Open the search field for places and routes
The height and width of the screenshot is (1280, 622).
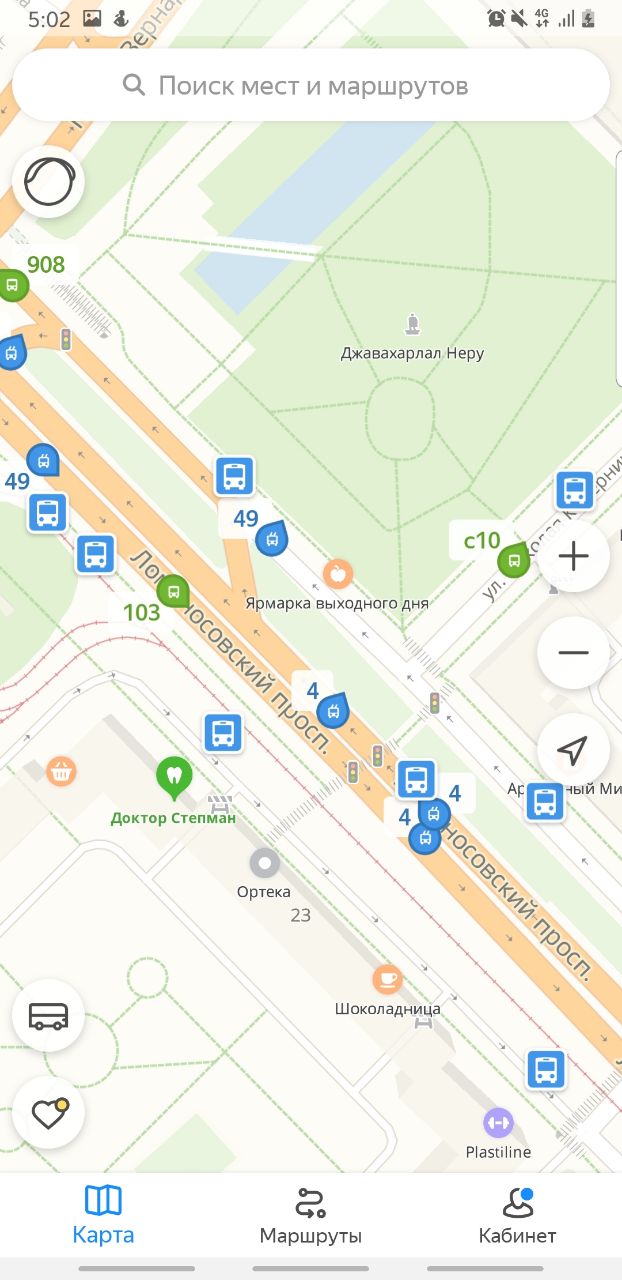[311, 85]
